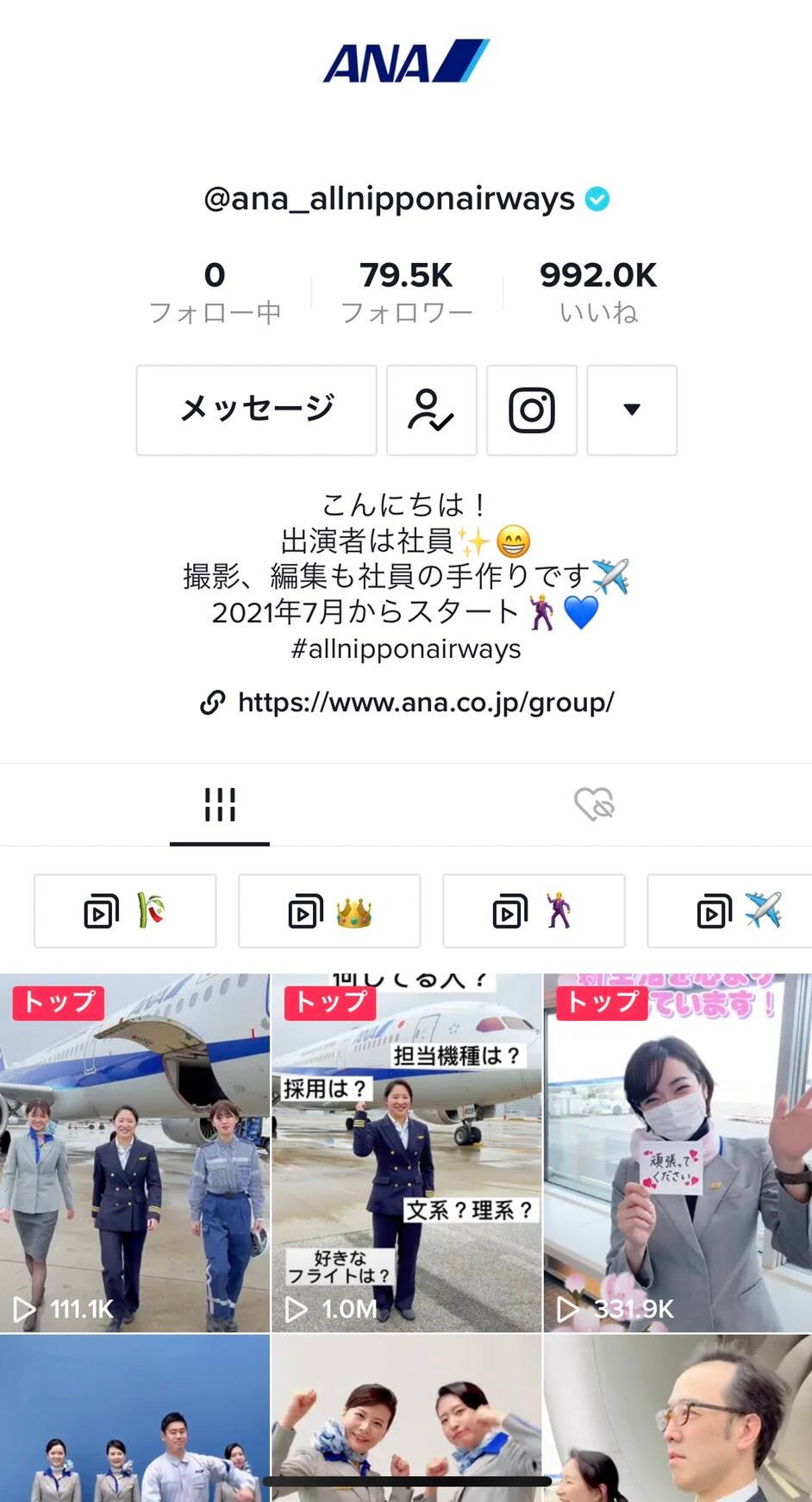Tap the メッセージ button

click(x=256, y=410)
